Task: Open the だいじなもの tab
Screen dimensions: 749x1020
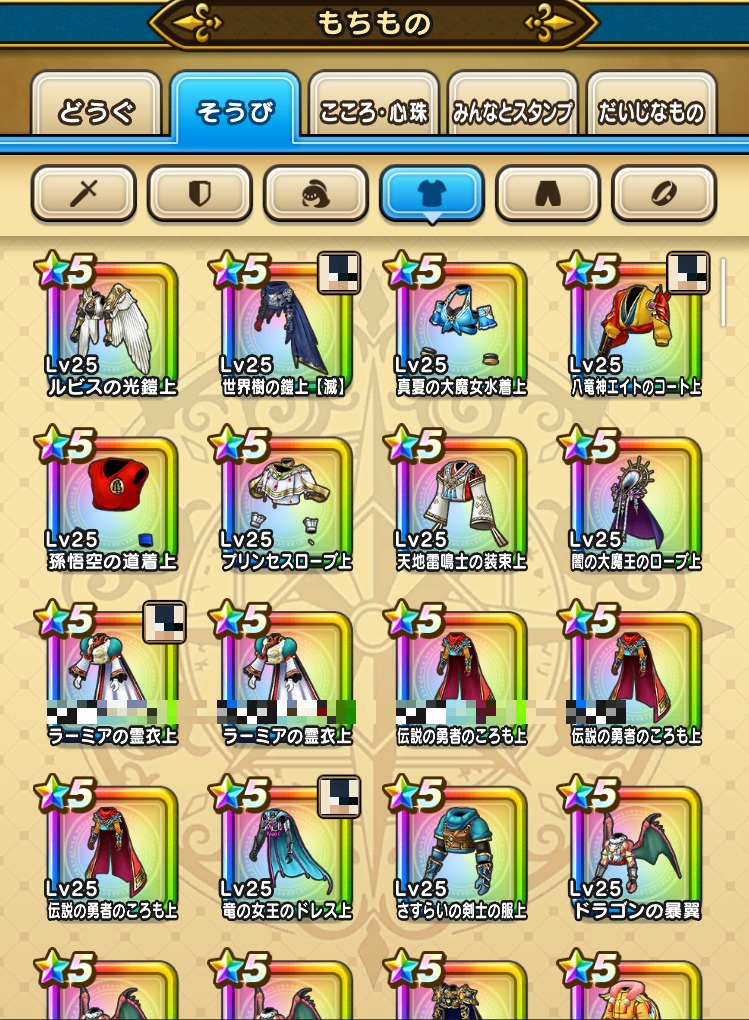Action: [x=651, y=110]
